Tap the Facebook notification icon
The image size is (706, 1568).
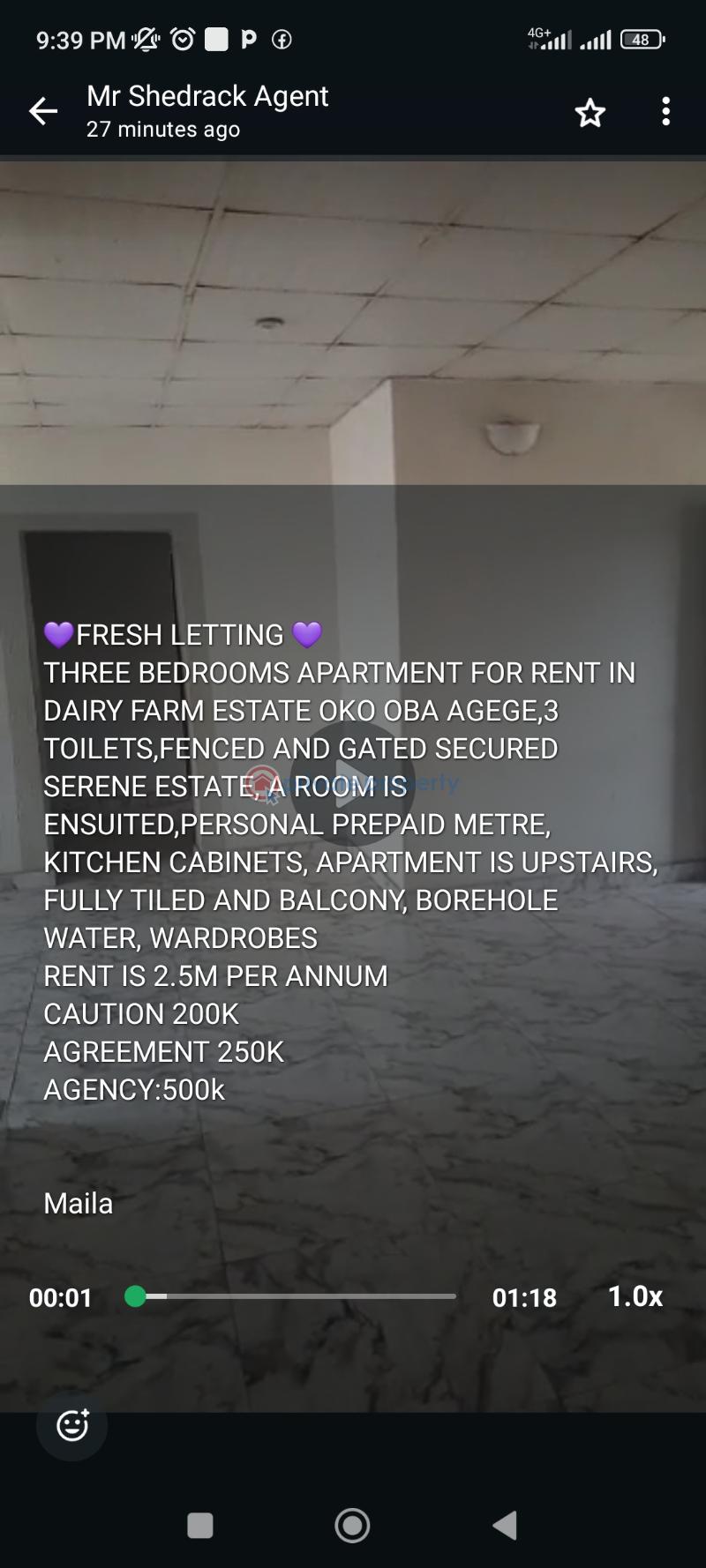click(x=281, y=39)
